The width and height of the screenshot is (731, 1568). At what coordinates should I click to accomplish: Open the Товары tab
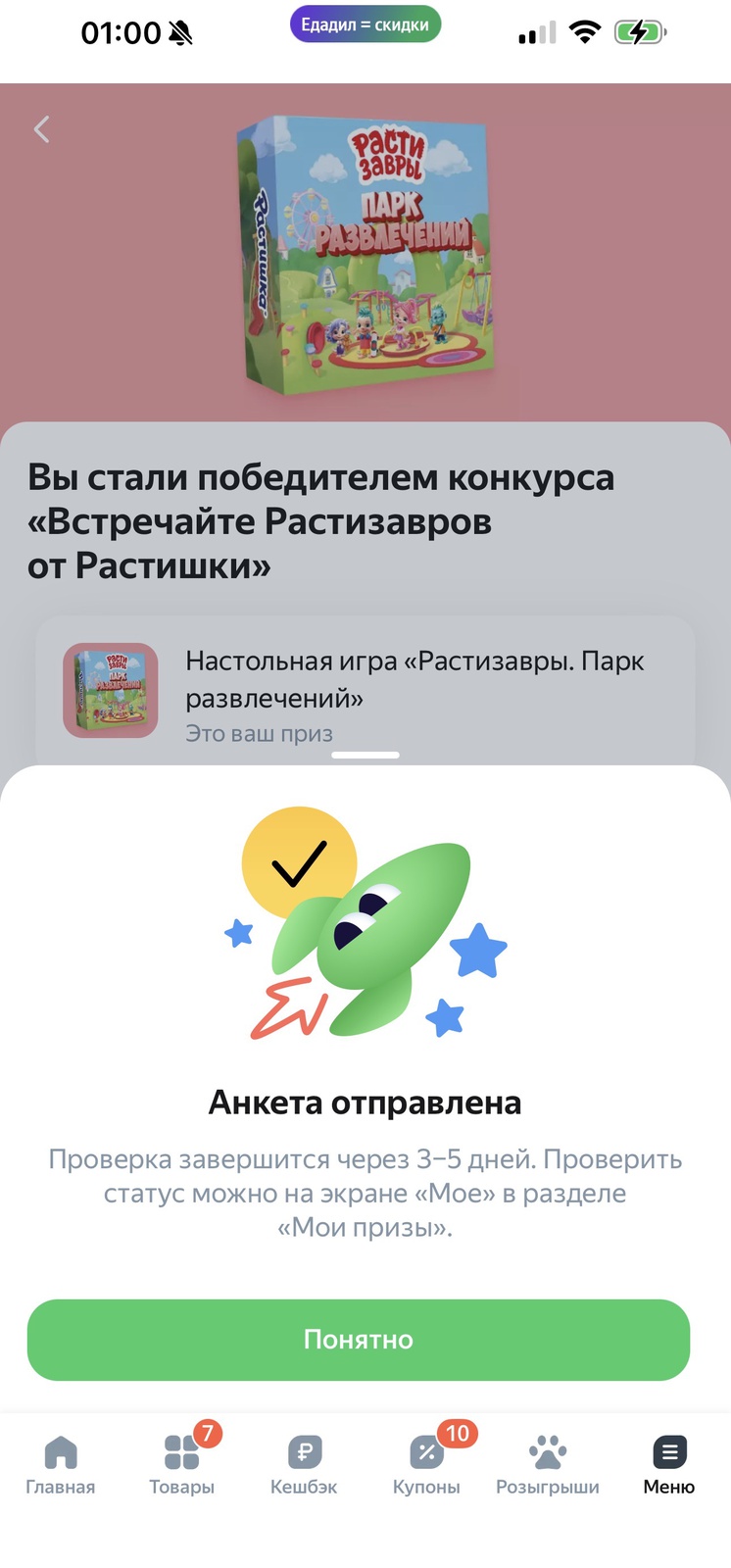tap(182, 1464)
